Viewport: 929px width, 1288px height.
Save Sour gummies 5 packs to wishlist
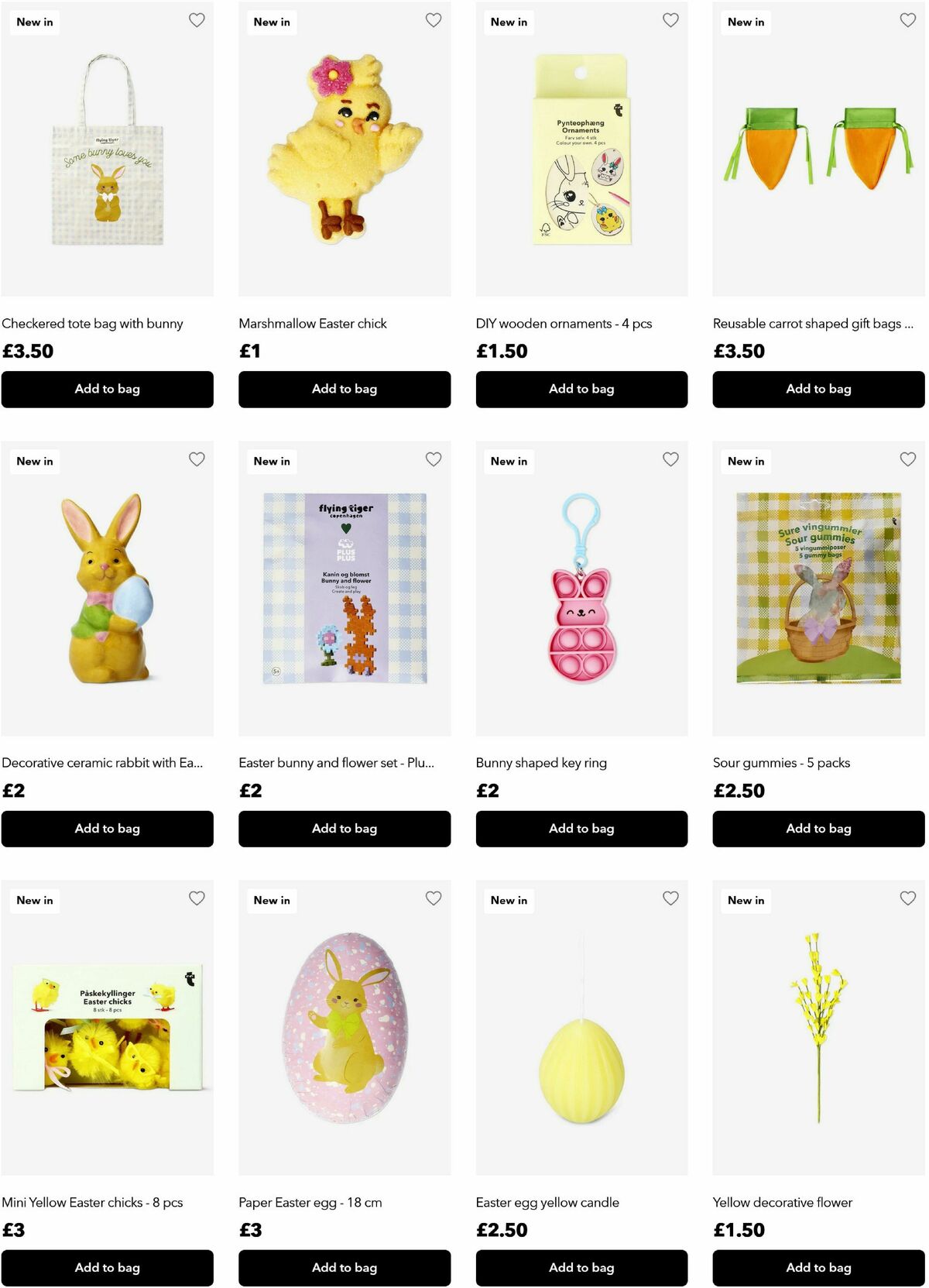click(x=907, y=459)
